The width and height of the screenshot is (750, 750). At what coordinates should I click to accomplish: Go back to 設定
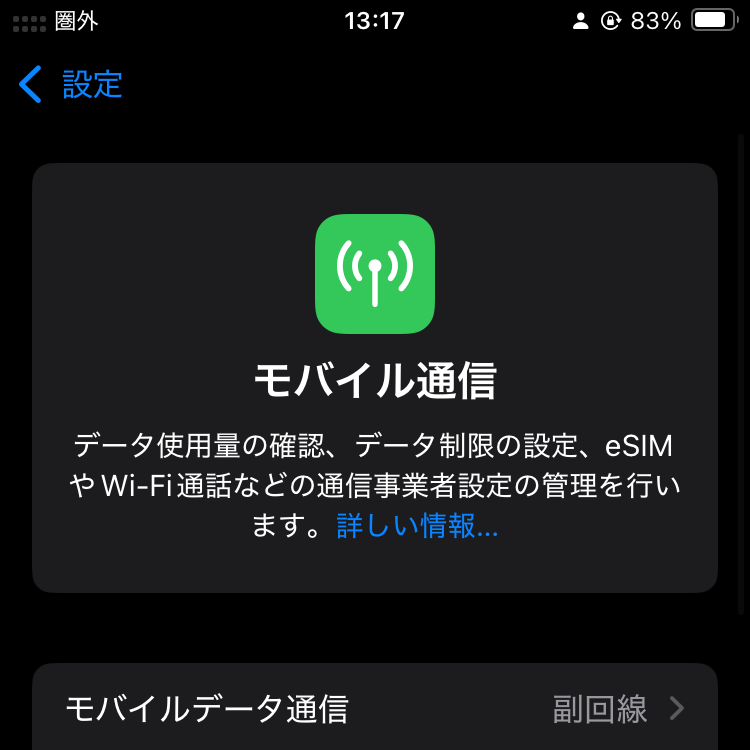[72, 85]
